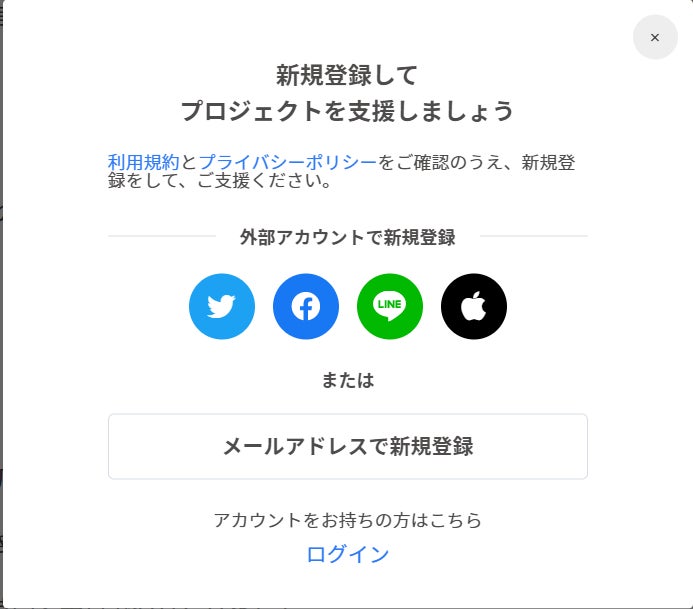Sign up with Facebook account
693x609 pixels.
click(x=306, y=306)
